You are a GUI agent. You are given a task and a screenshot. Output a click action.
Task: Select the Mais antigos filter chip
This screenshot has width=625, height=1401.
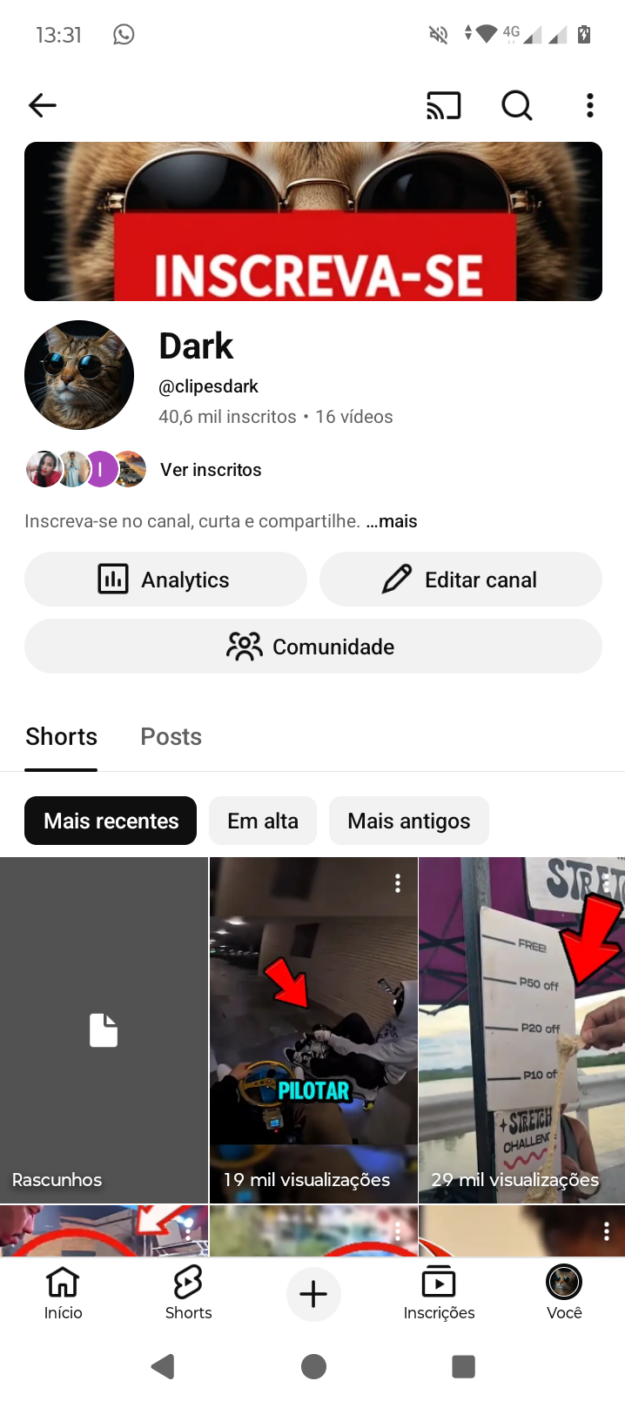408,821
